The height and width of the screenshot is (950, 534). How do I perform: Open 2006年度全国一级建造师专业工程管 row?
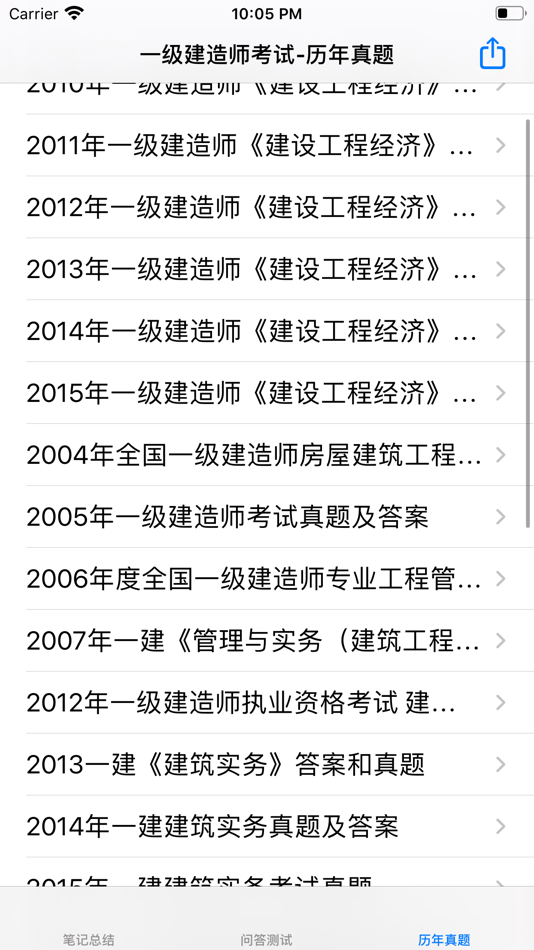267,579
